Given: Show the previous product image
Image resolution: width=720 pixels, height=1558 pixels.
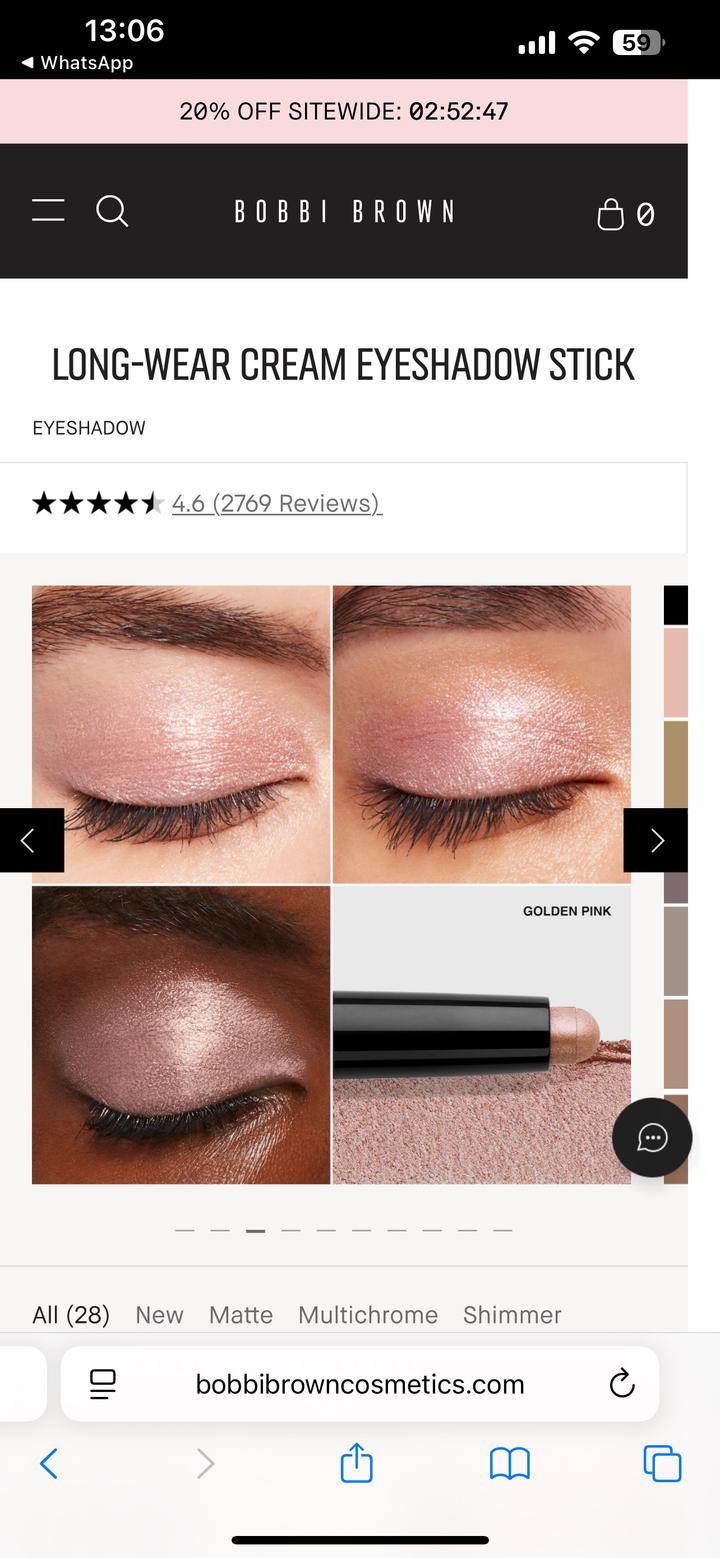Looking at the screenshot, I should [x=30, y=840].
